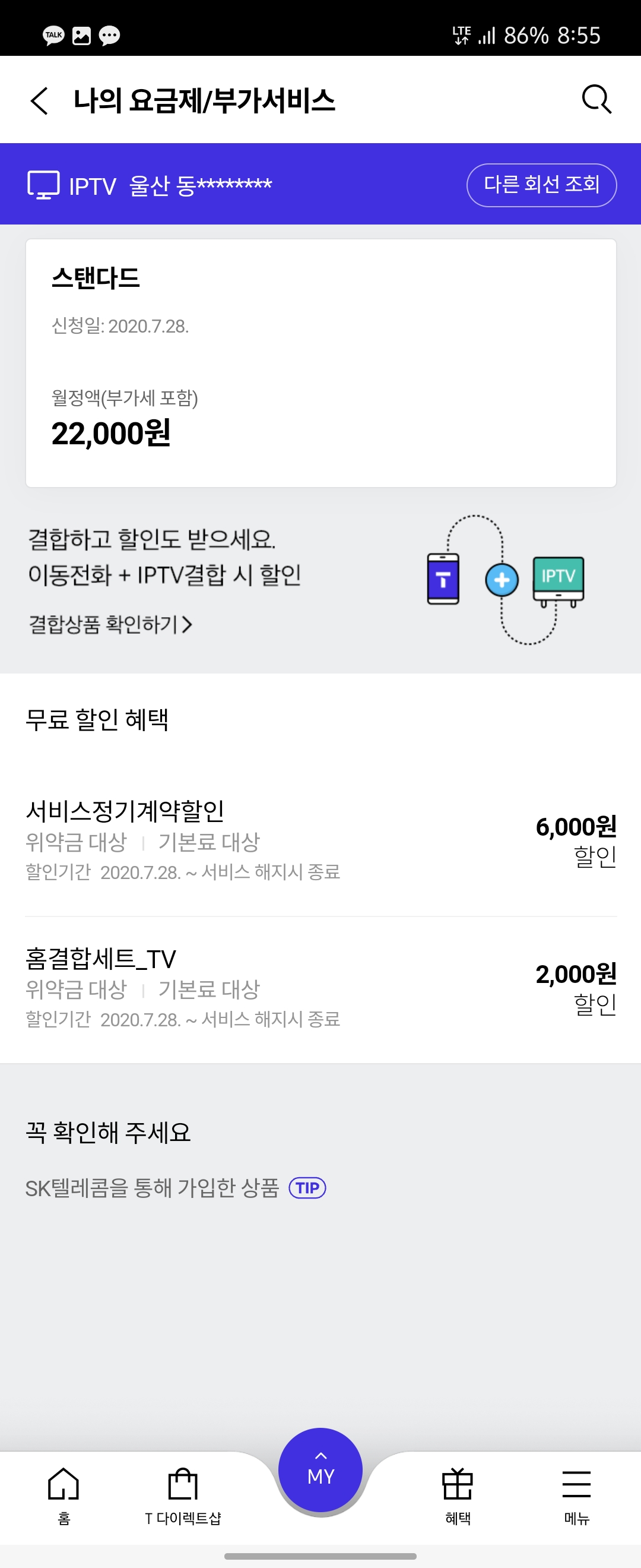Open the TIP badge next to SK텔레콤 상품
This screenshot has height=1568, width=641.
[307, 1187]
